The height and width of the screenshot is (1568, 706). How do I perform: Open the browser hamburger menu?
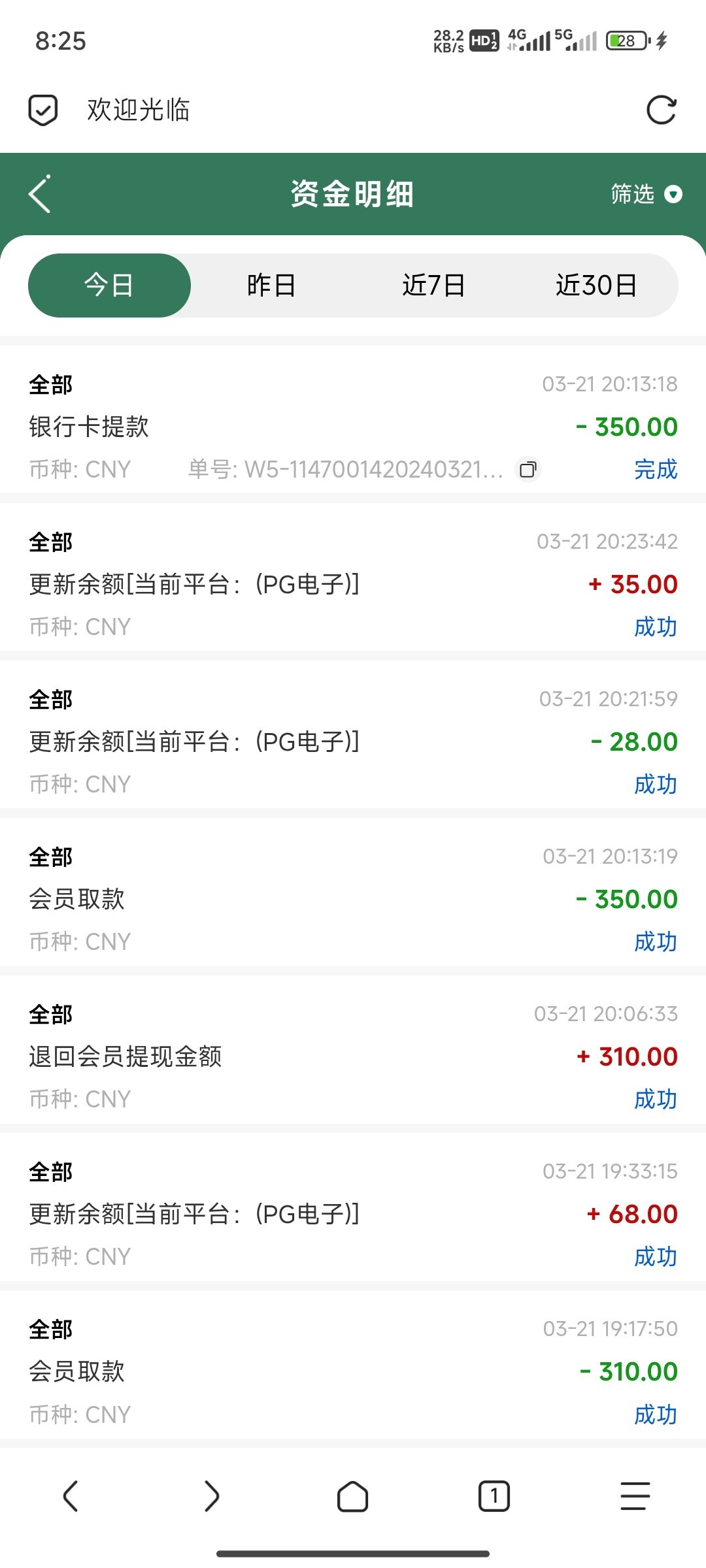click(635, 1496)
